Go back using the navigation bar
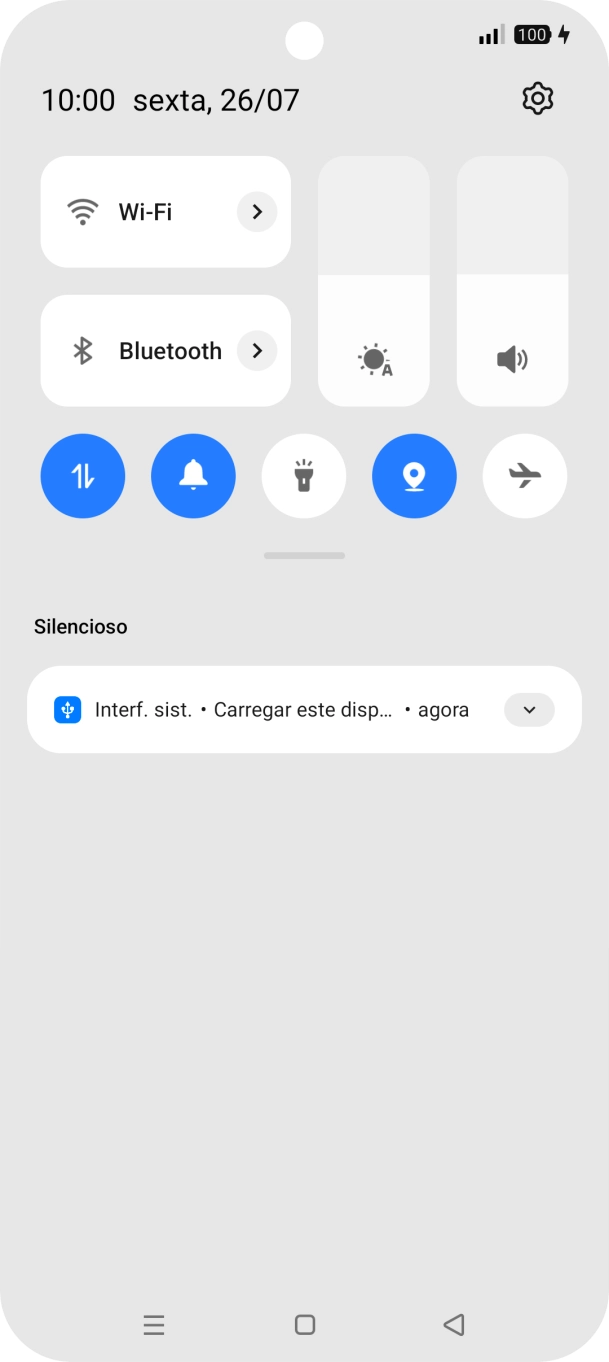Screen dimensions: 609x1362 454,1325
